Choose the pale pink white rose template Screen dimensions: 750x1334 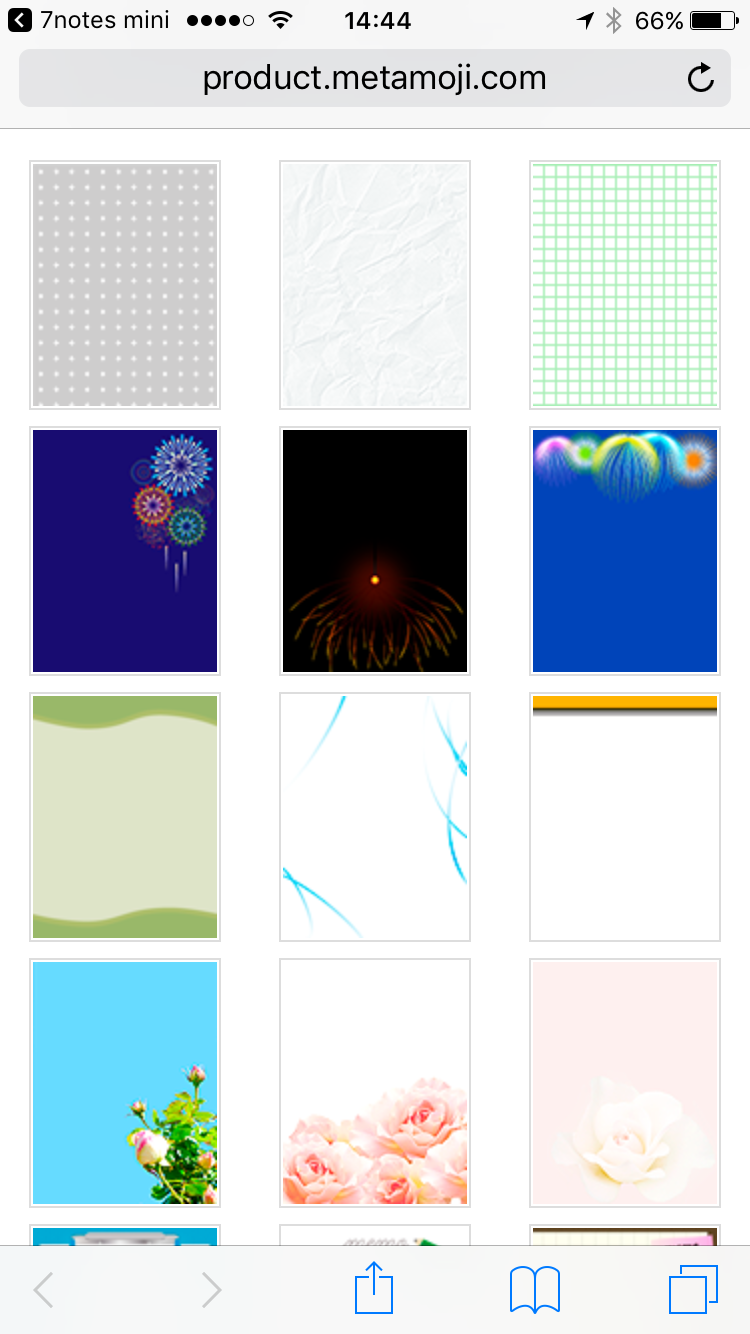625,1083
